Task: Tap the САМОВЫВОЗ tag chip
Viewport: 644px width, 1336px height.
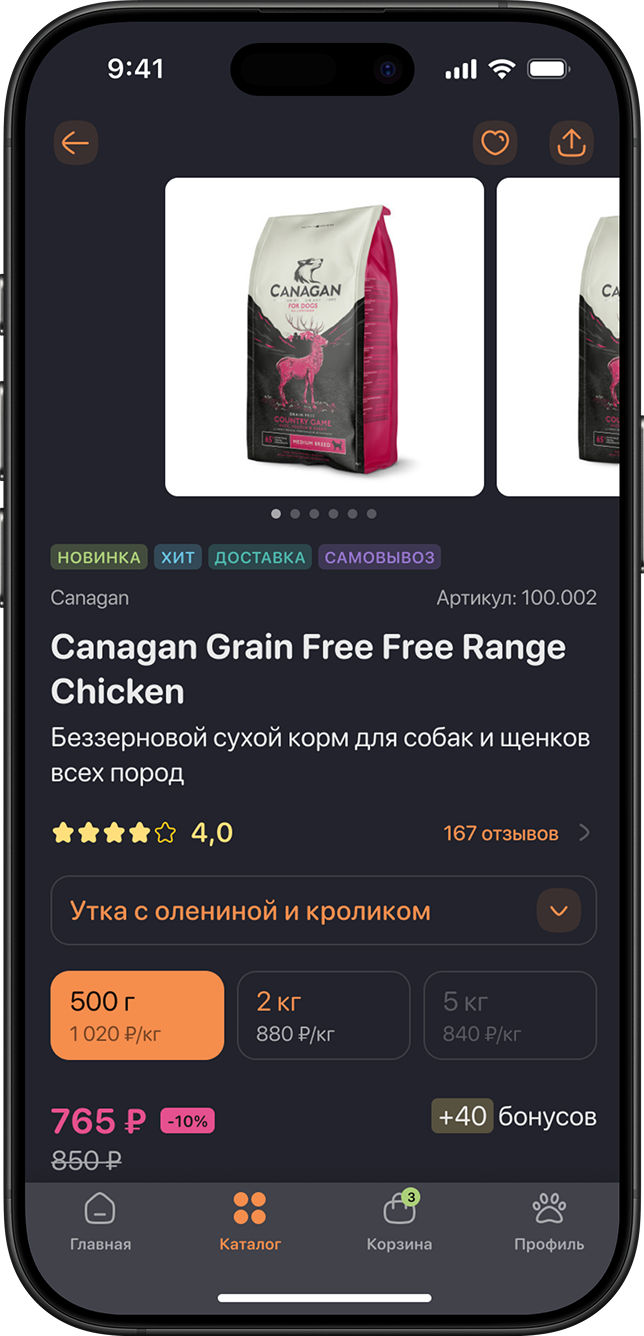Action: click(x=380, y=557)
